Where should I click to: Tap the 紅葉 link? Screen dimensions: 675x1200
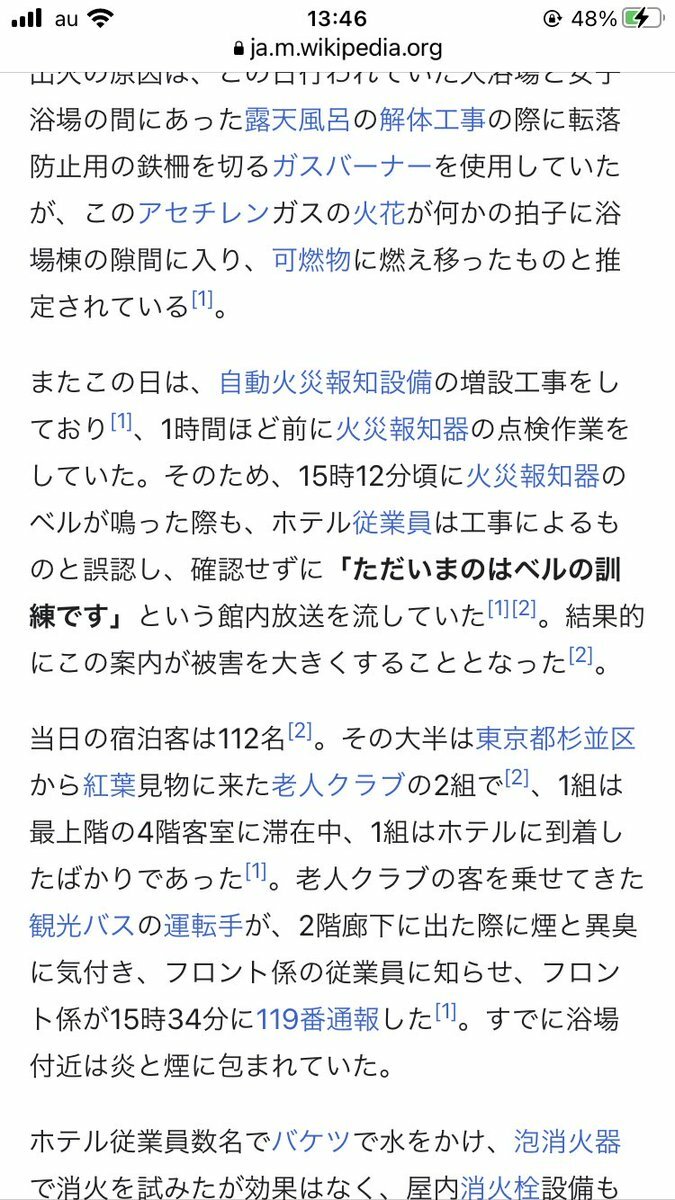(x=108, y=786)
